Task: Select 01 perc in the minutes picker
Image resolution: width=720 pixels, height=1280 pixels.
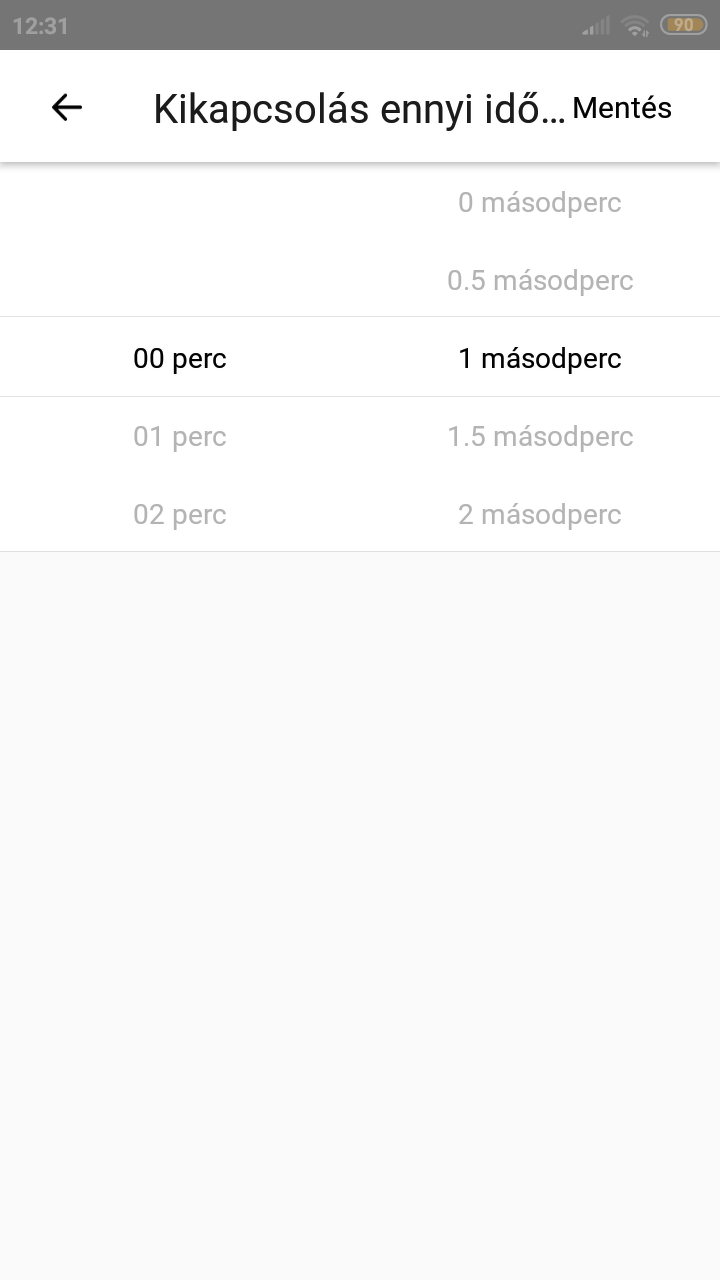Action: coord(180,437)
